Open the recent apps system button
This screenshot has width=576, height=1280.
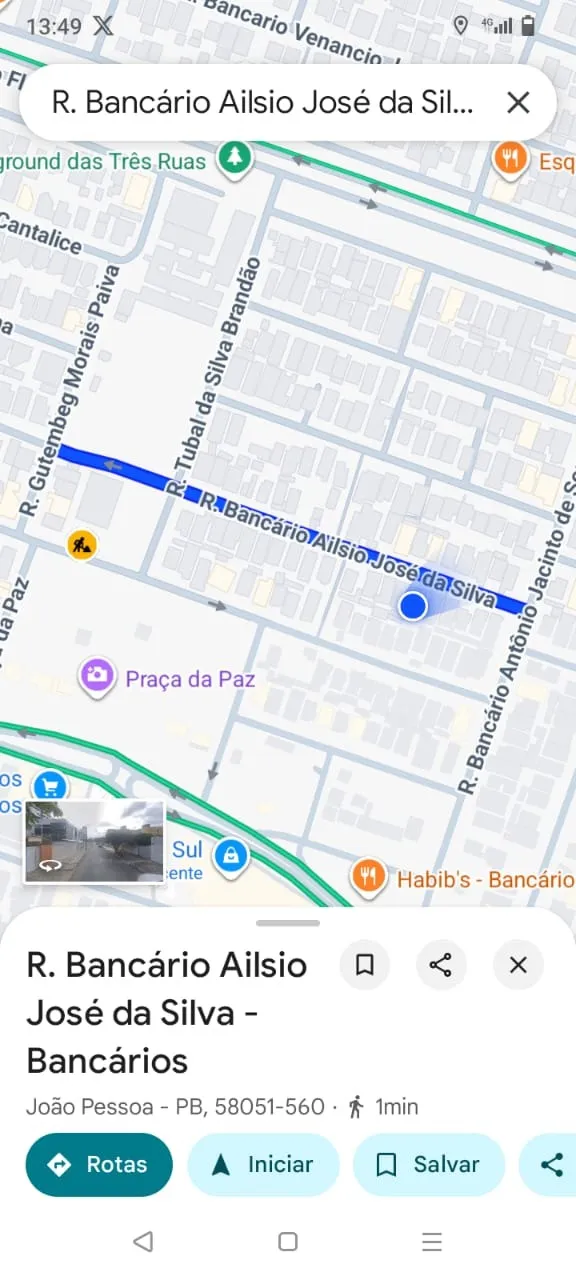(x=432, y=1242)
